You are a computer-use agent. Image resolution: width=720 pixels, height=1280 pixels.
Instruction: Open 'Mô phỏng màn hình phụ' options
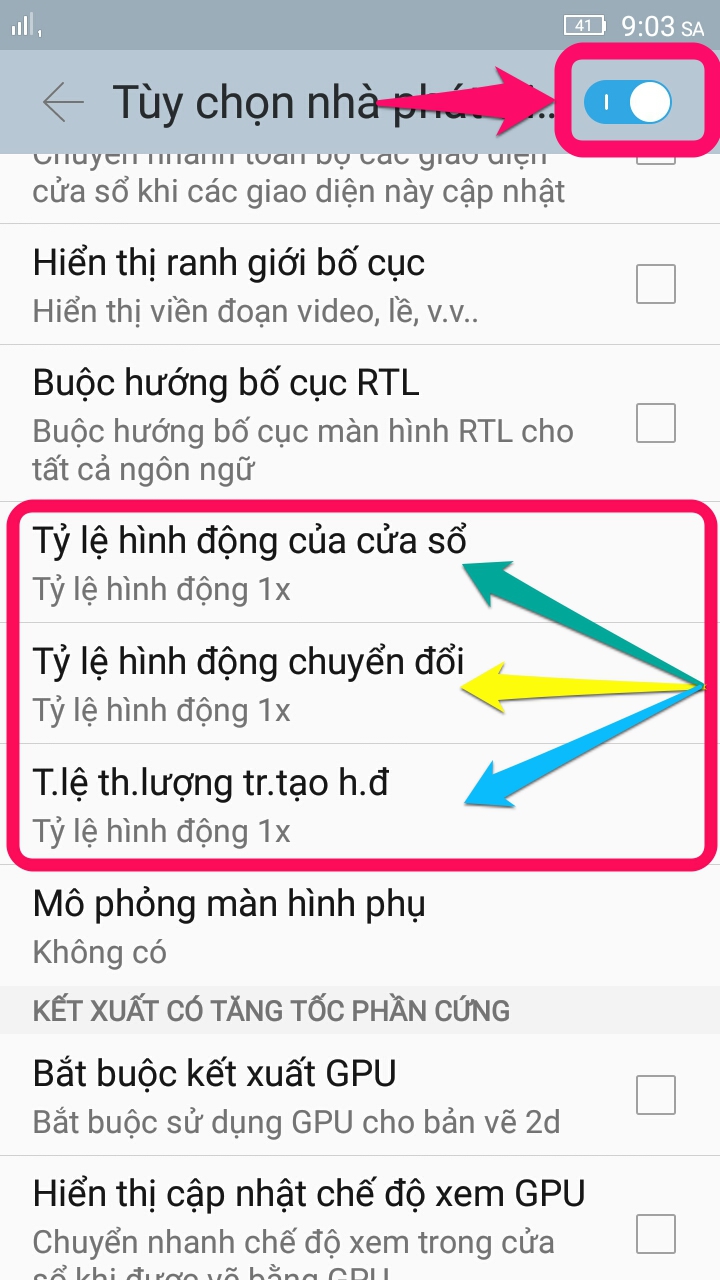pos(230,925)
